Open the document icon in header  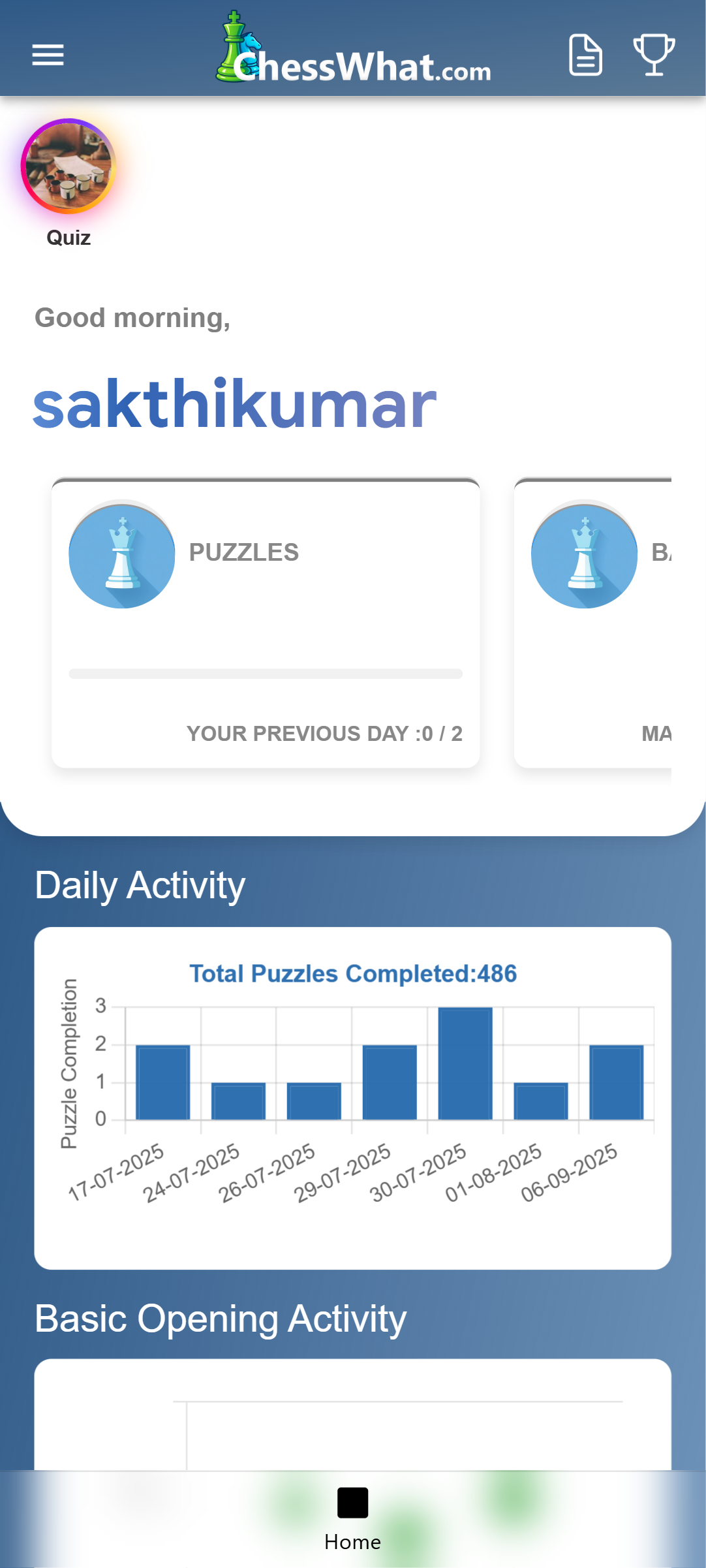585,55
